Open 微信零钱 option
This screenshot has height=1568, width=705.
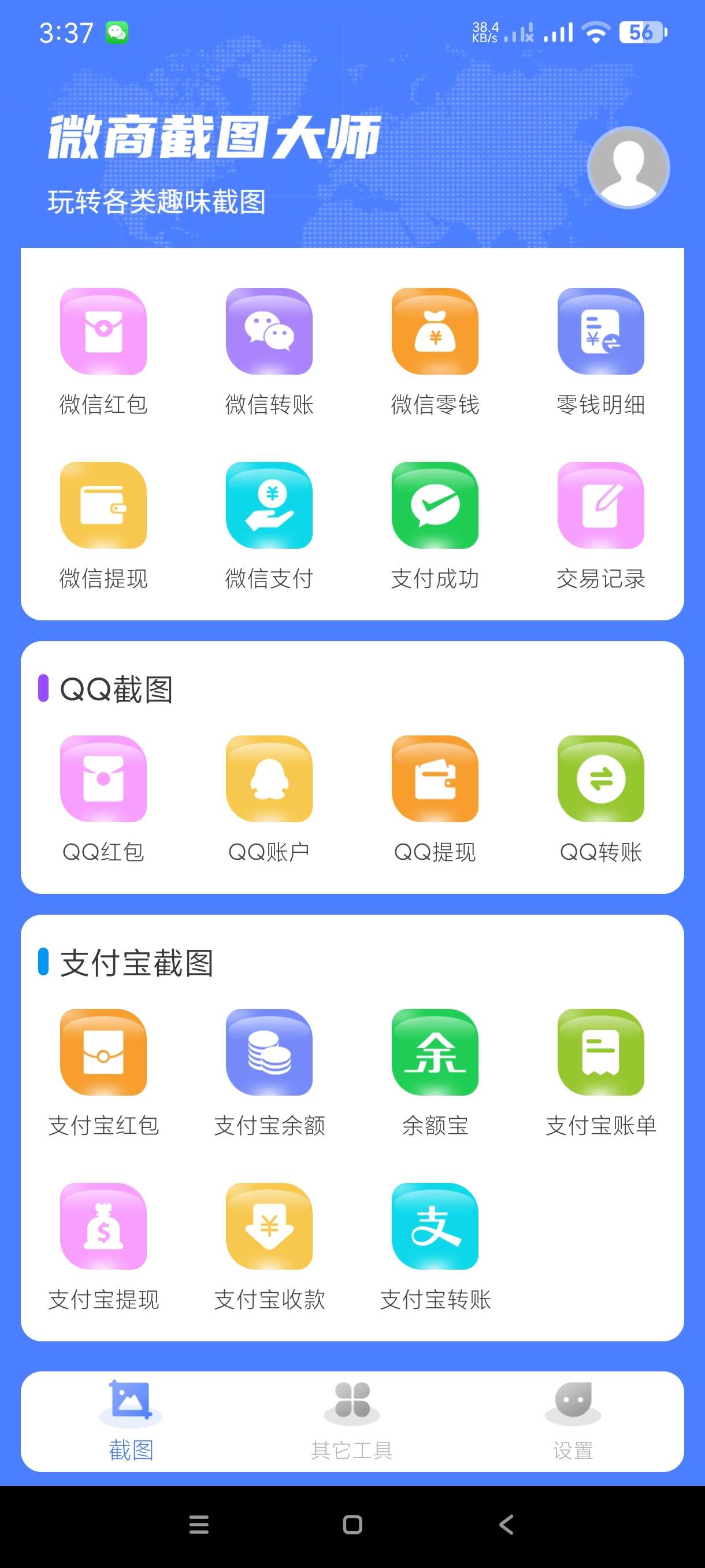point(435,332)
